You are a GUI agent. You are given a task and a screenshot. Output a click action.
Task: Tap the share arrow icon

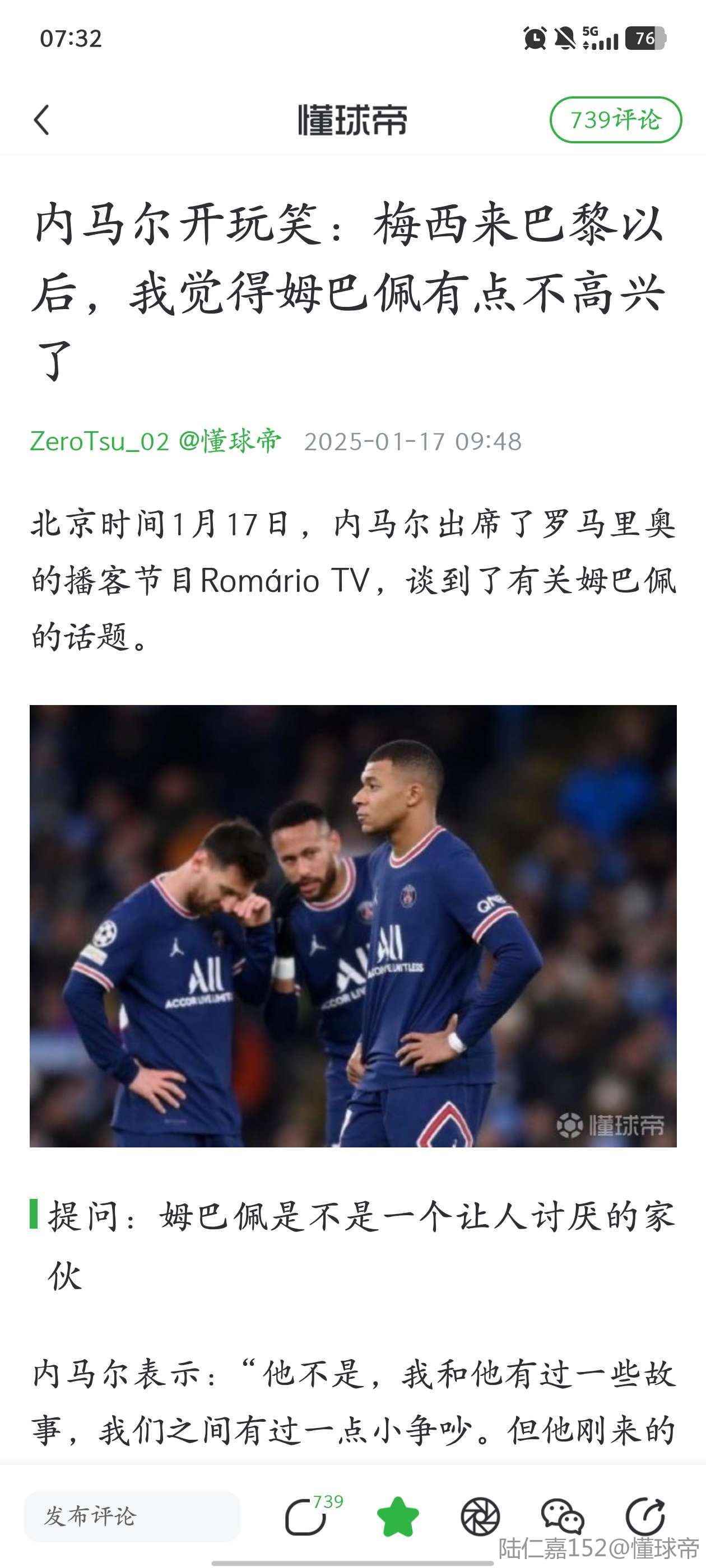(645, 1517)
